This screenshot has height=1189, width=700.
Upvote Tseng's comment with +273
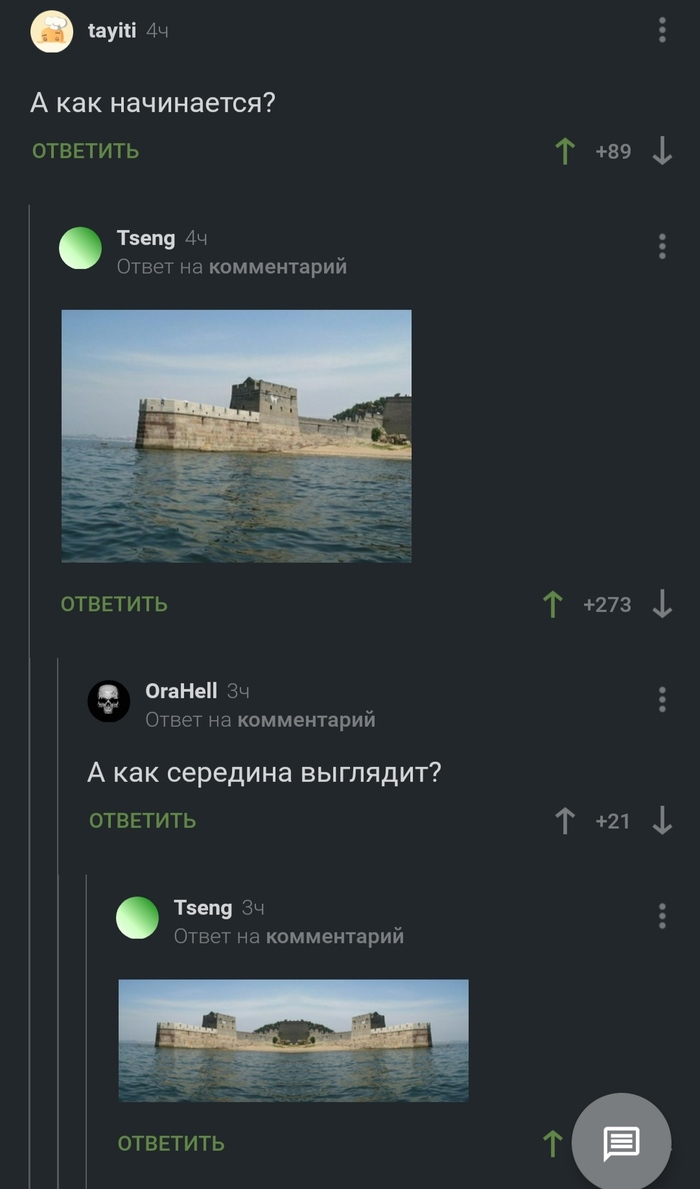coord(552,604)
